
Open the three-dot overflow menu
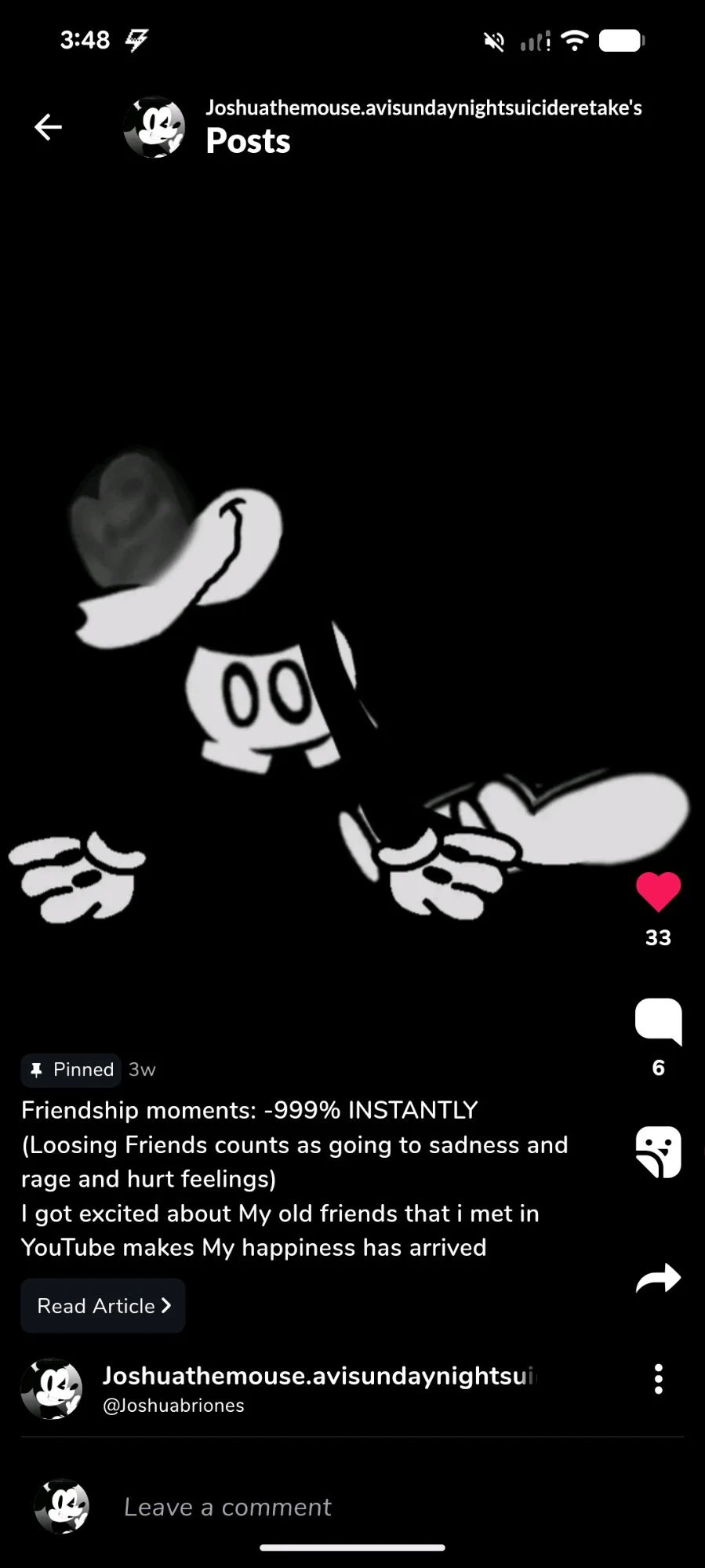(x=658, y=1378)
